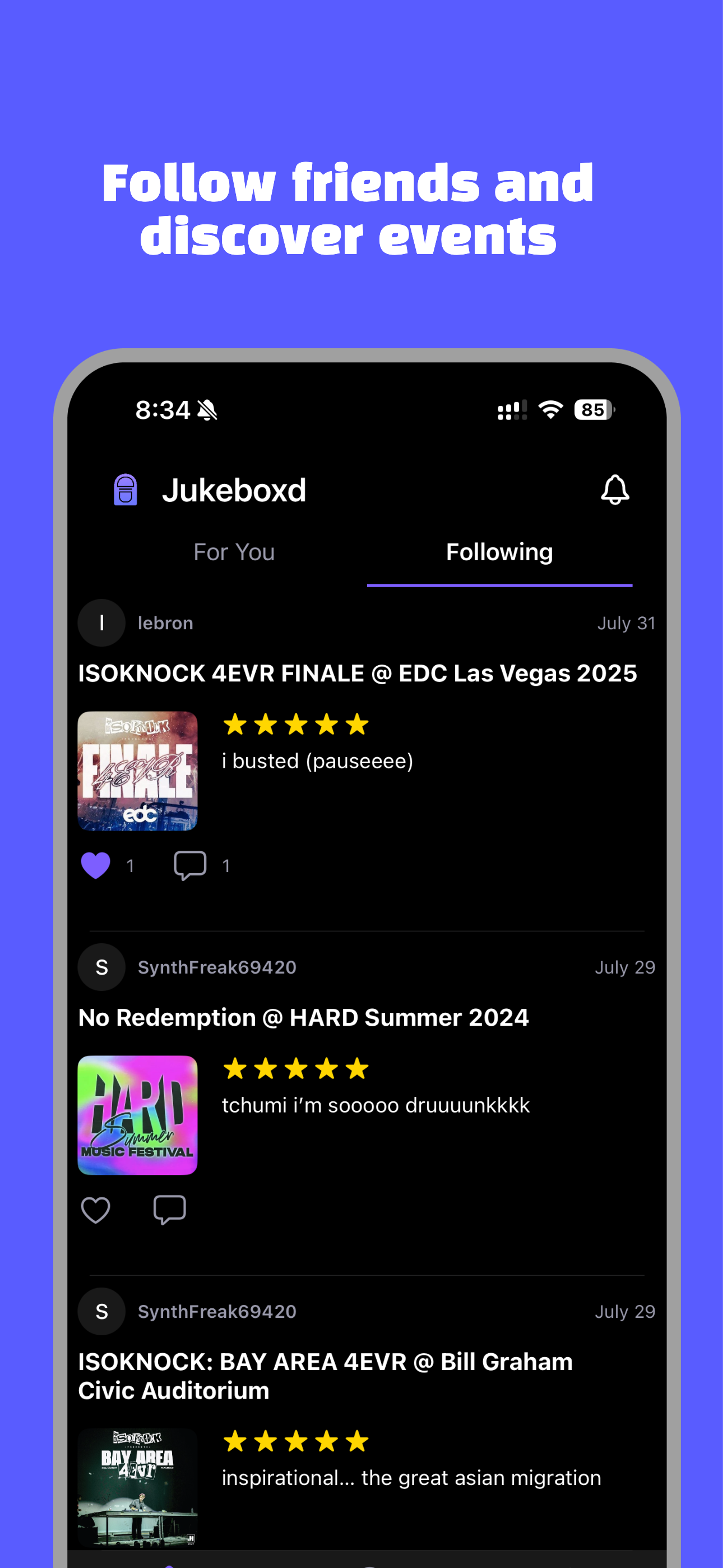Open notifications via the bell icon
Image resolution: width=723 pixels, height=1568 pixels.
[617, 489]
